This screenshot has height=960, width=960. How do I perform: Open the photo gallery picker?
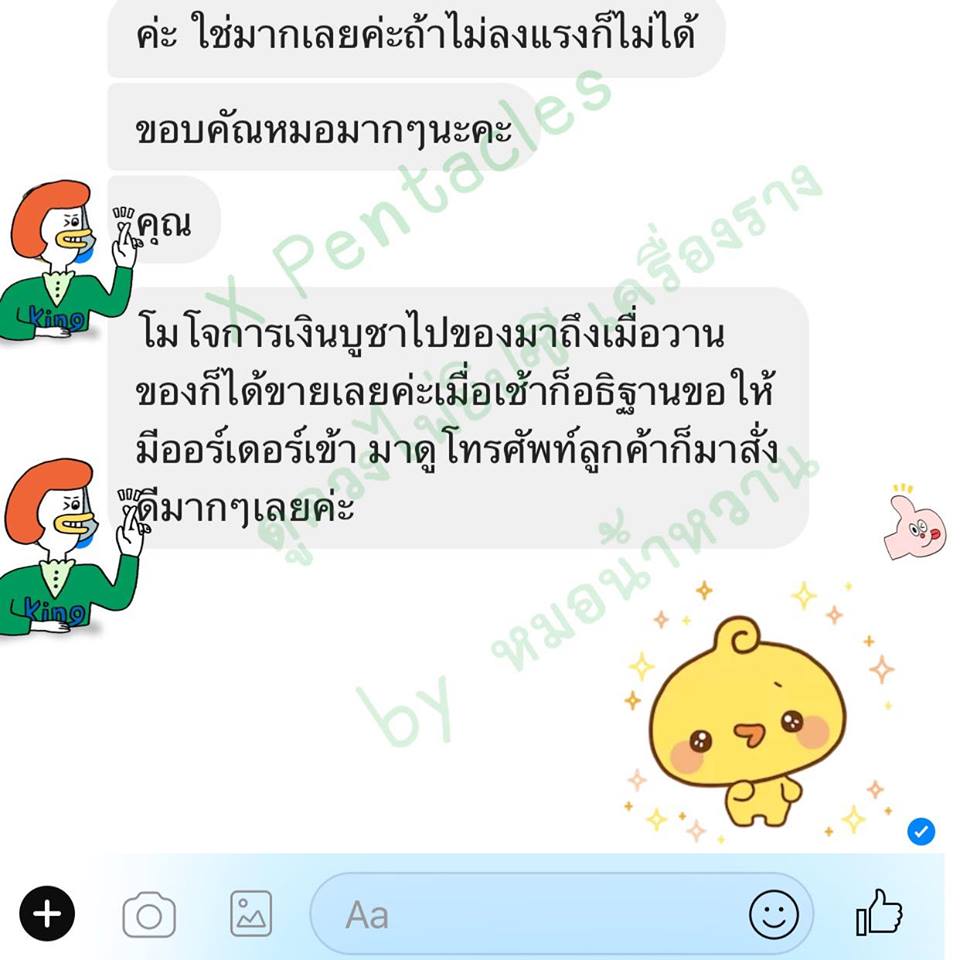251,914
